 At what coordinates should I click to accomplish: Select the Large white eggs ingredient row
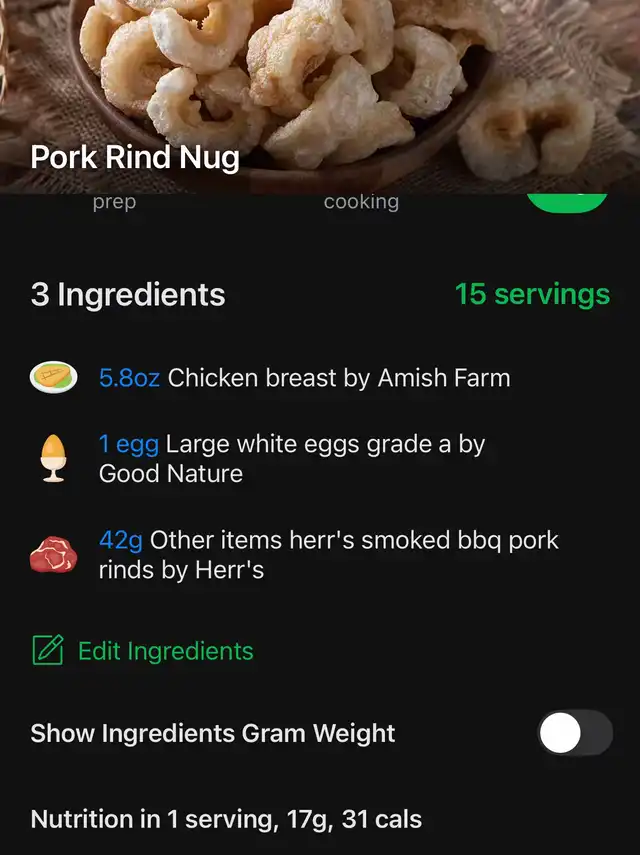(290, 459)
